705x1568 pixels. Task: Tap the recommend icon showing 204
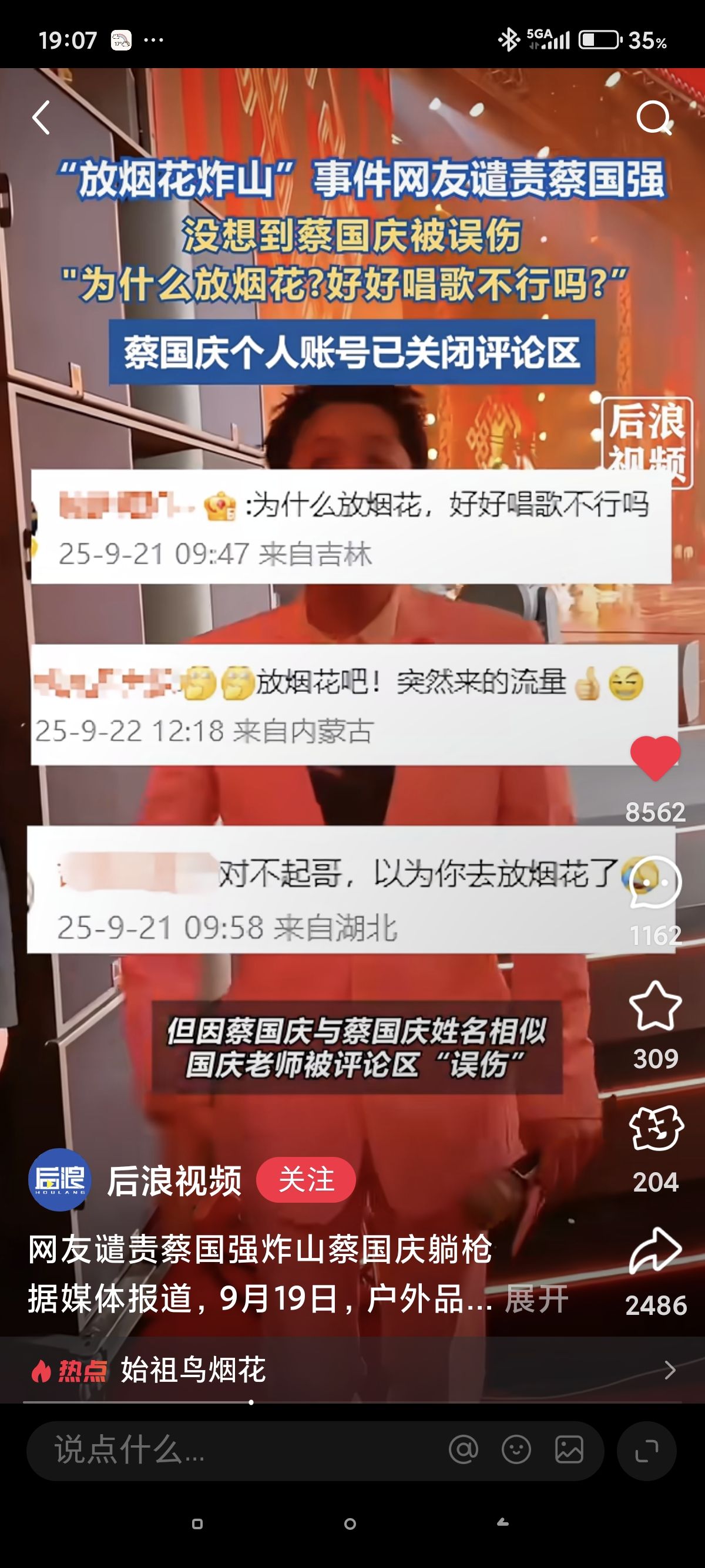[x=655, y=1128]
